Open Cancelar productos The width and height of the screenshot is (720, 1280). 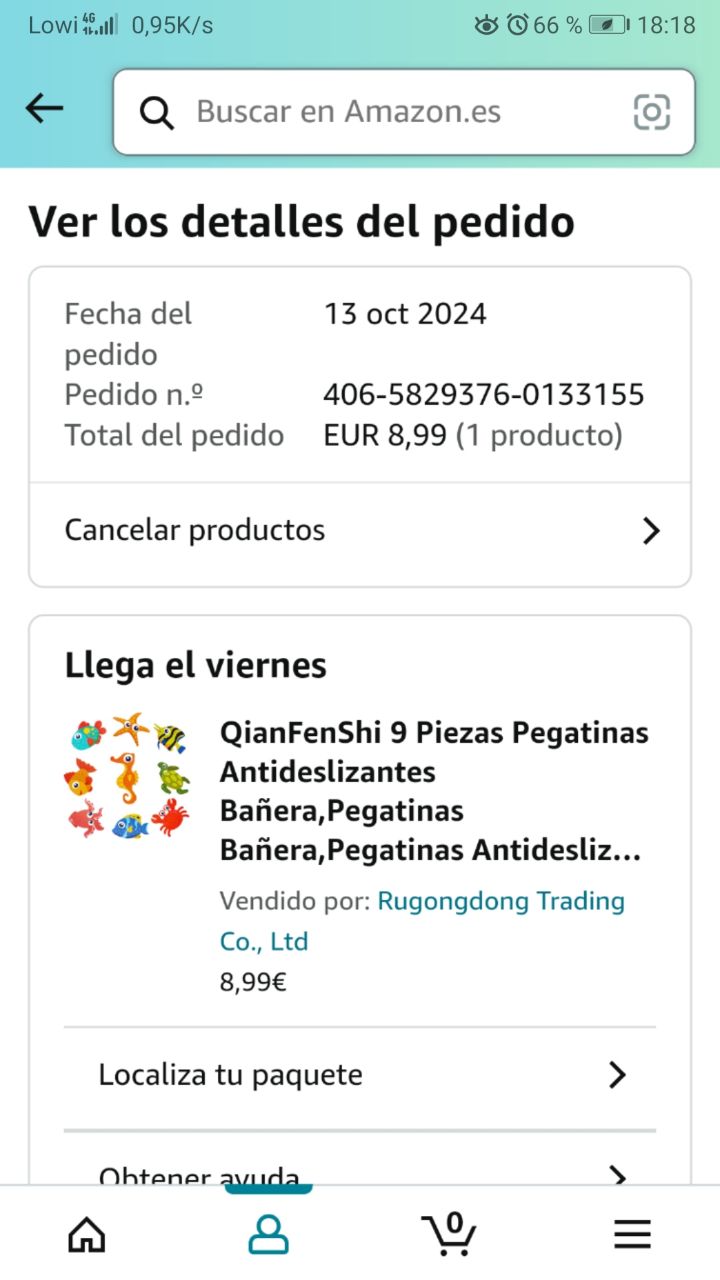pyautogui.click(x=360, y=530)
